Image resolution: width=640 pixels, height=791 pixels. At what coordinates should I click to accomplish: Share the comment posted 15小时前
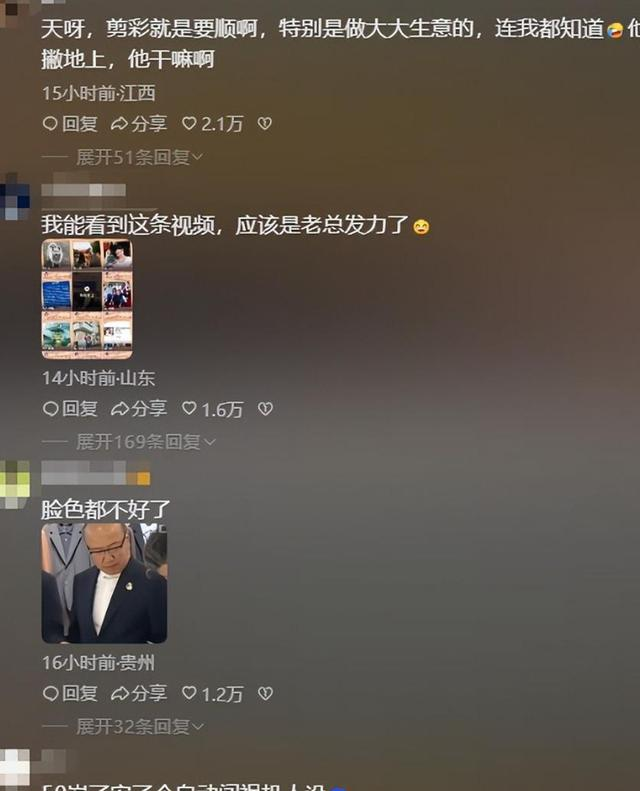click(139, 124)
